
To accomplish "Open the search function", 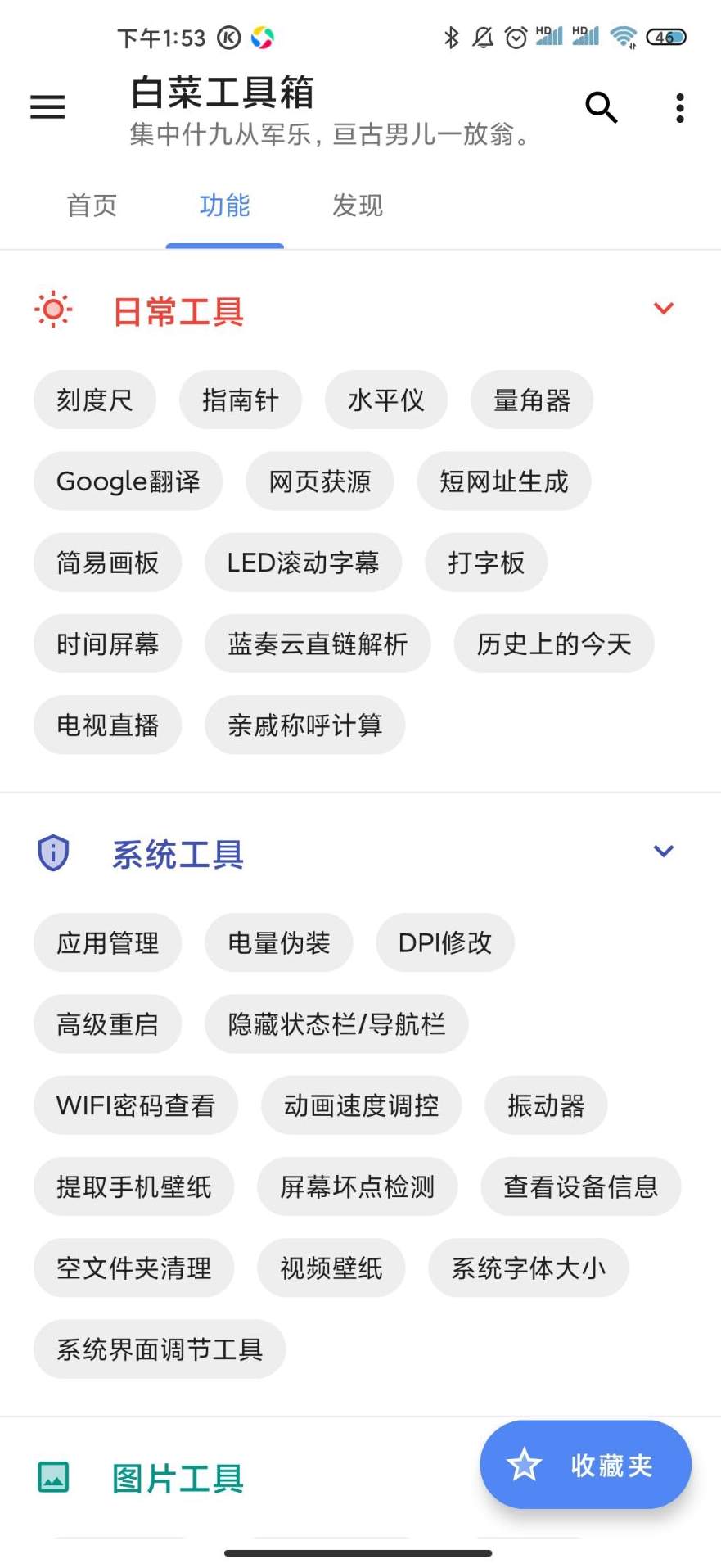I will (x=602, y=107).
